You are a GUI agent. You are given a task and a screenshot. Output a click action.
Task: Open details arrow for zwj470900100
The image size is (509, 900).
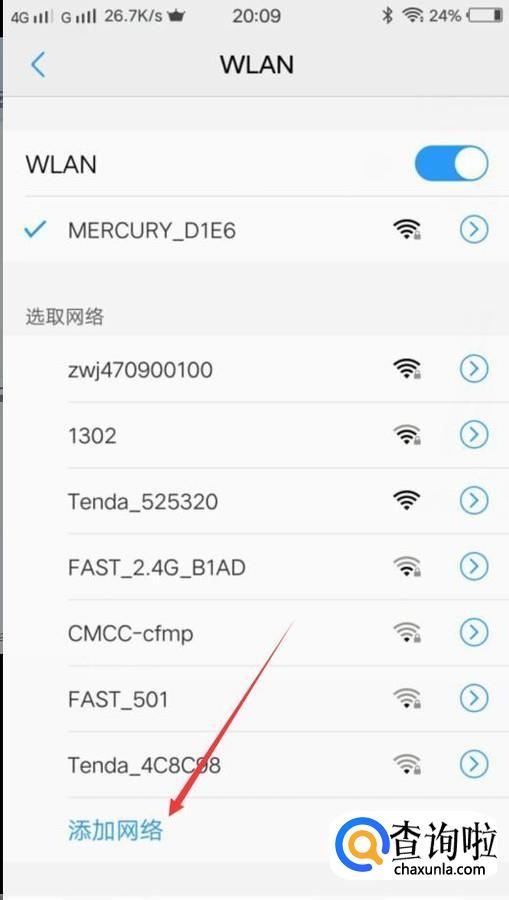click(x=474, y=368)
